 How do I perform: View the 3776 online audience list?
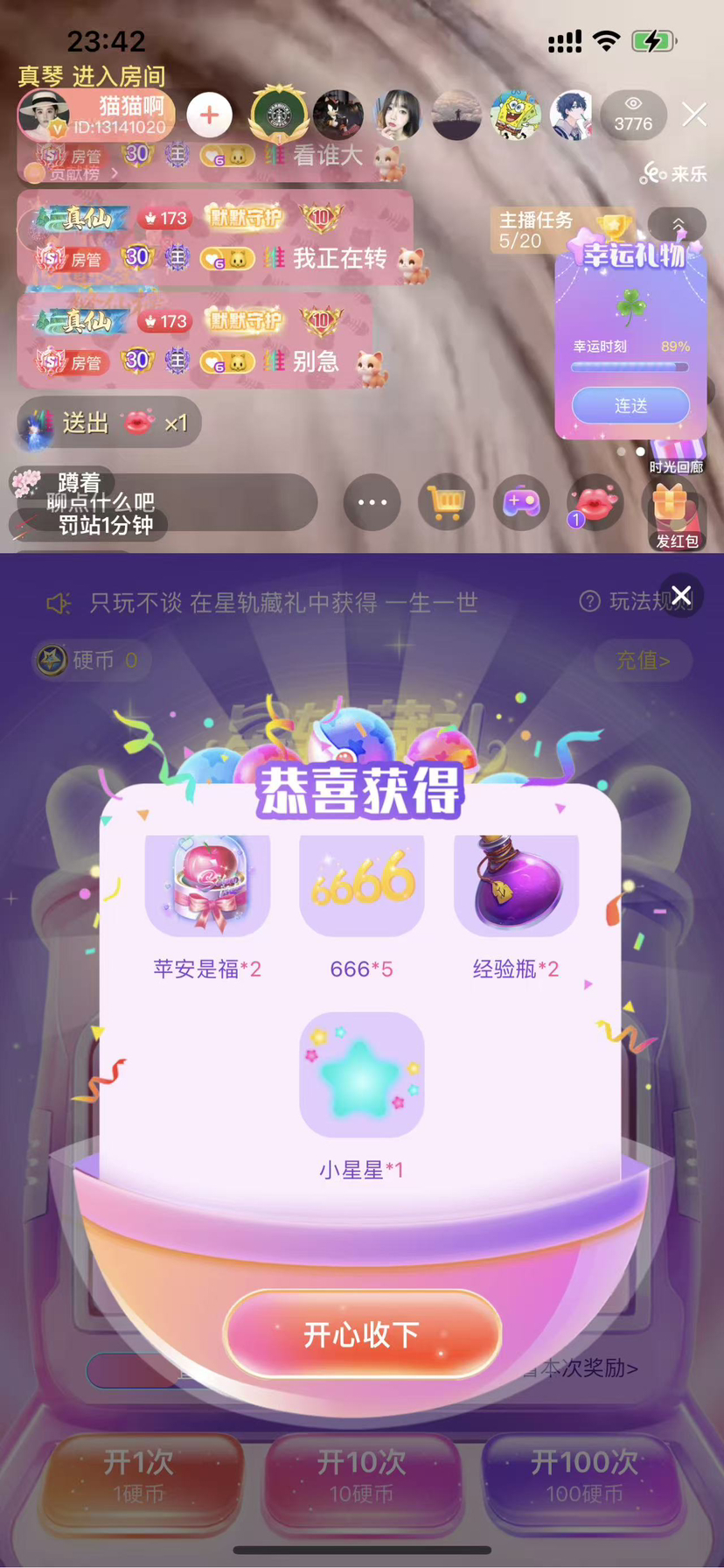click(633, 115)
